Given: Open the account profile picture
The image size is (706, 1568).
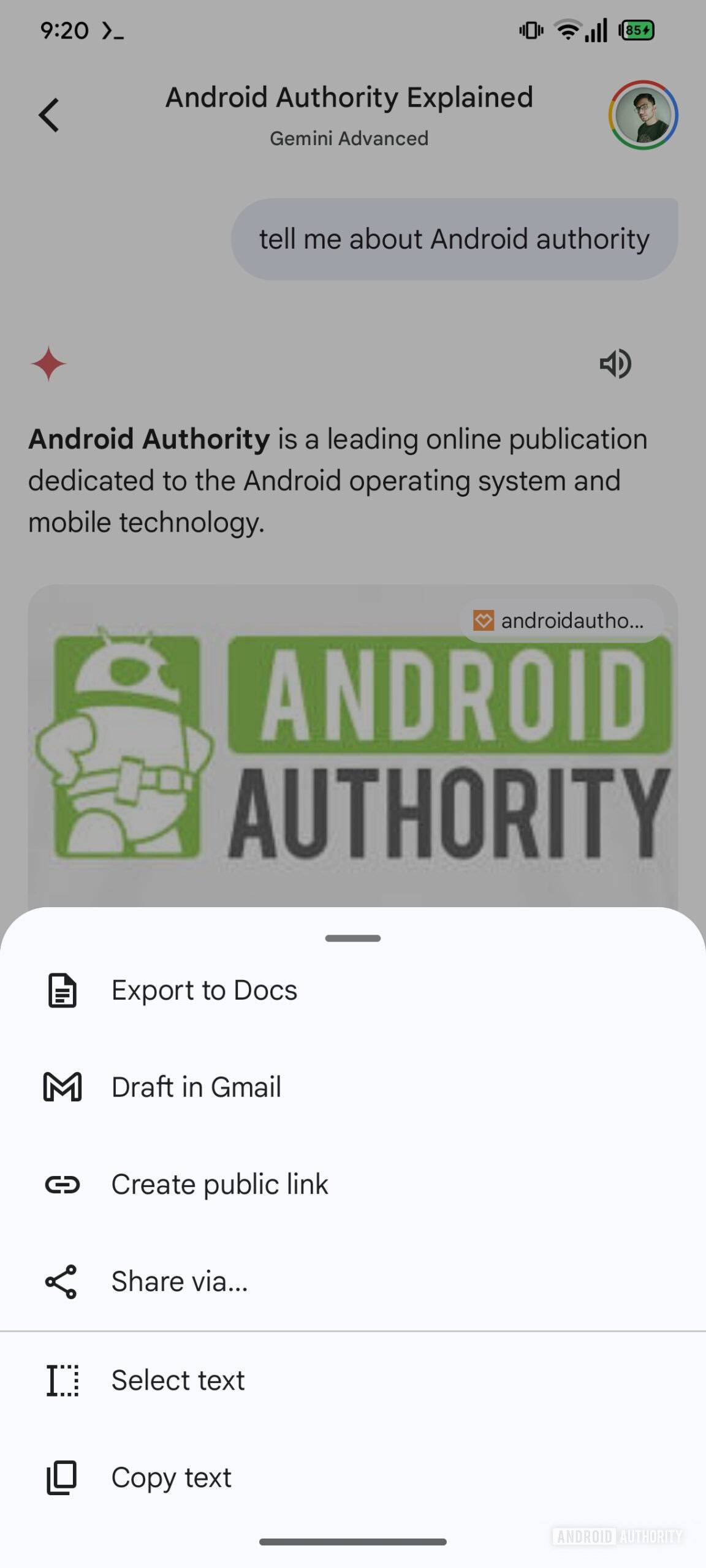Looking at the screenshot, I should (x=643, y=115).
